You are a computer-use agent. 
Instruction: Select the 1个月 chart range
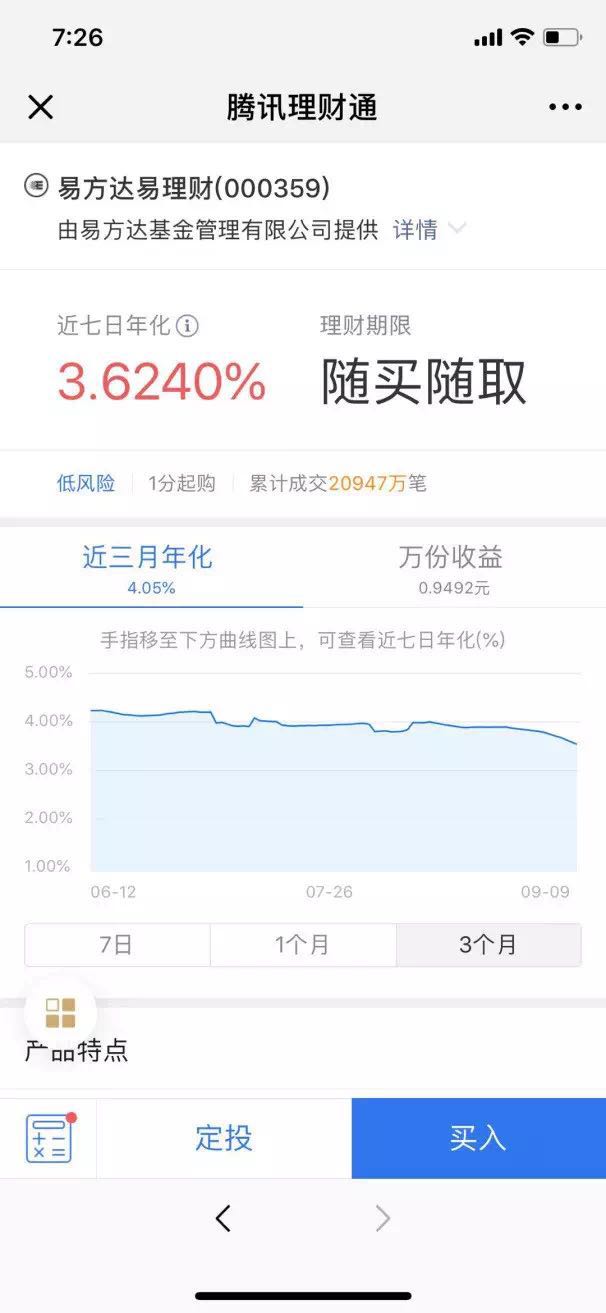click(303, 945)
